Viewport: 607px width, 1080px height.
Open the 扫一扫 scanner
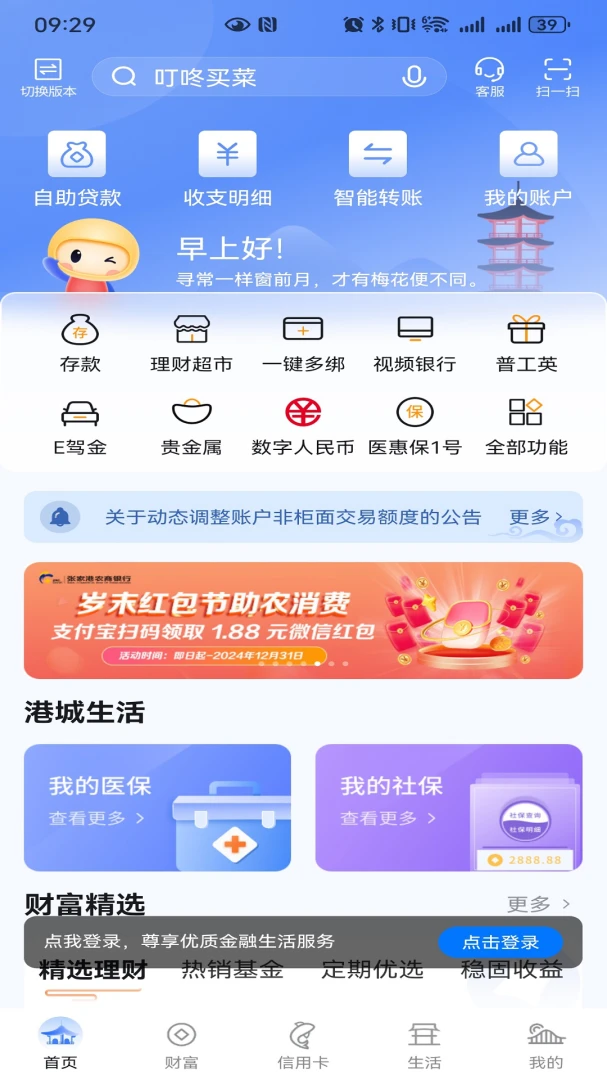[557, 76]
